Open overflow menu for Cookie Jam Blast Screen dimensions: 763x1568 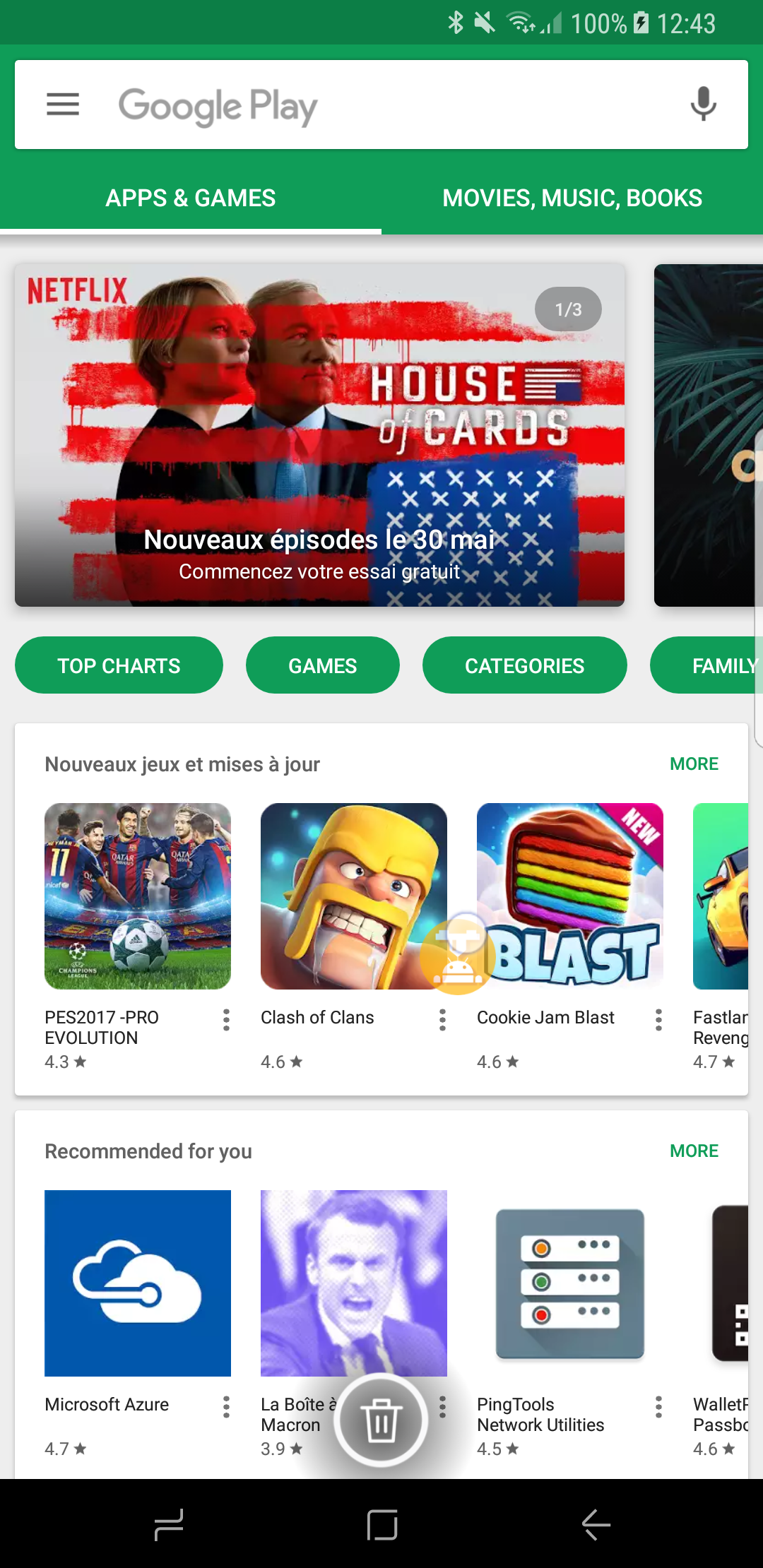coord(658,1019)
